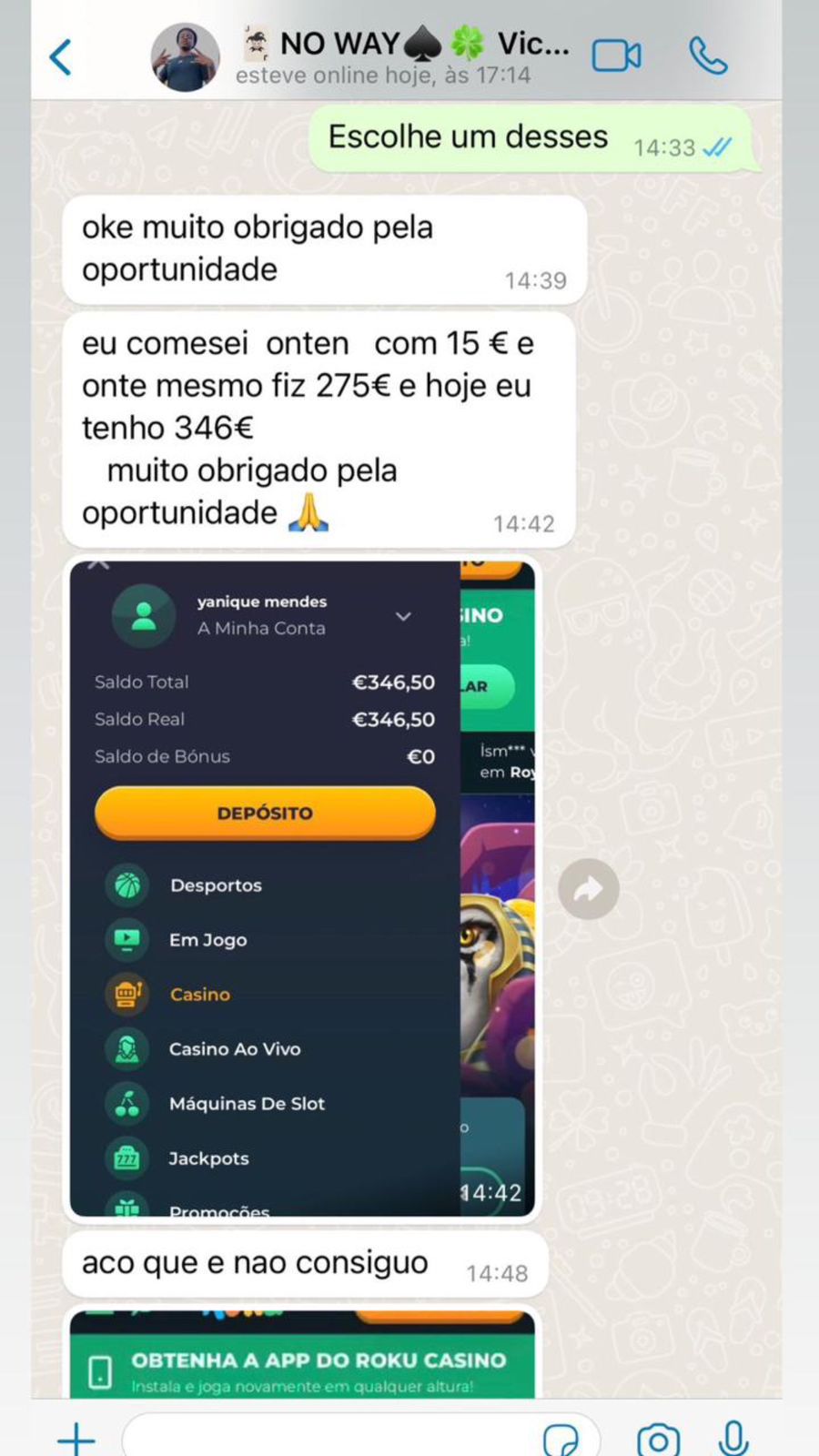
Task: Open the camera to send a photo
Action: pyautogui.click(x=658, y=1439)
